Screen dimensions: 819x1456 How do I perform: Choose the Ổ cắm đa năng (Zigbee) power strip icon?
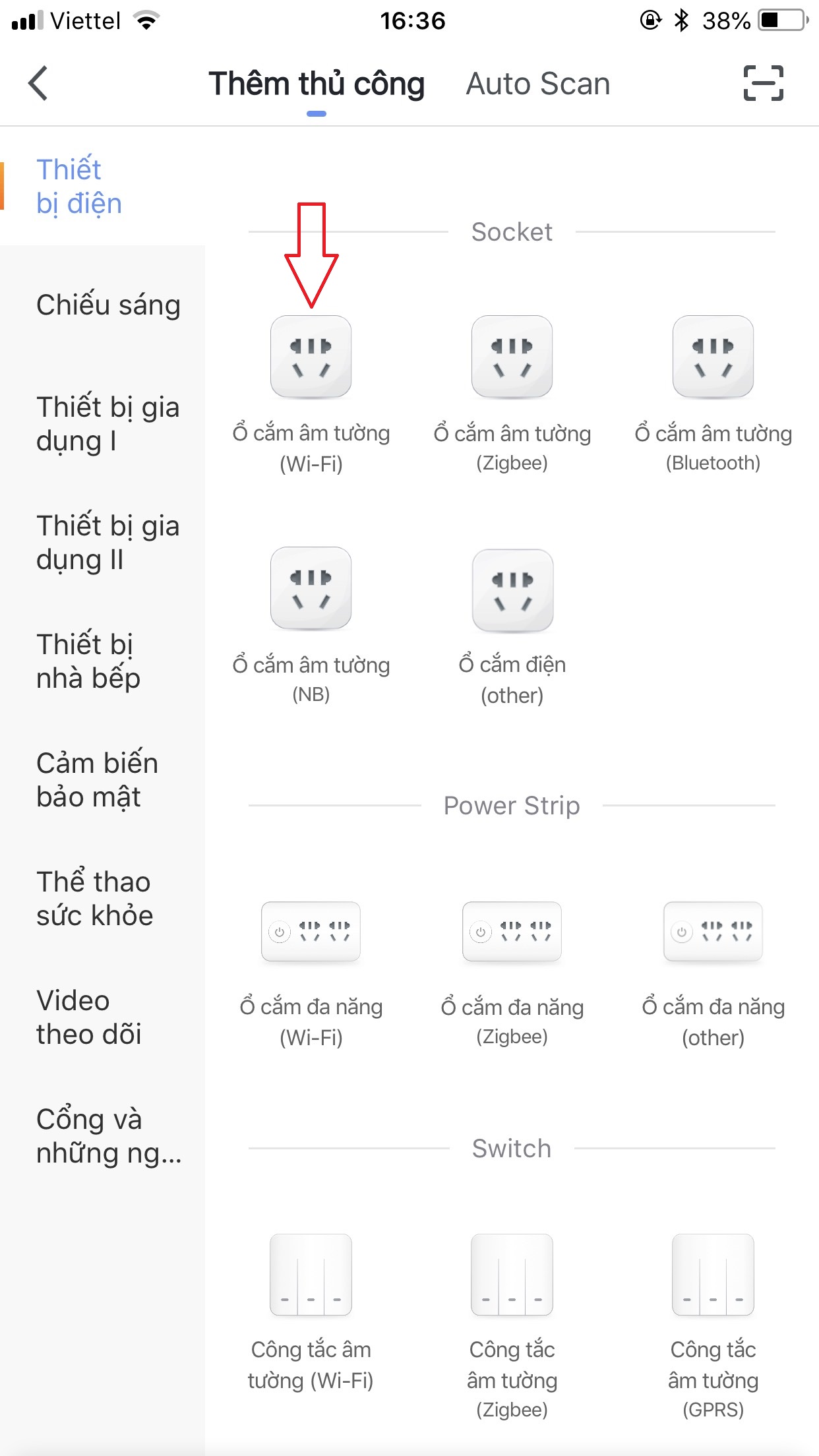tap(512, 932)
